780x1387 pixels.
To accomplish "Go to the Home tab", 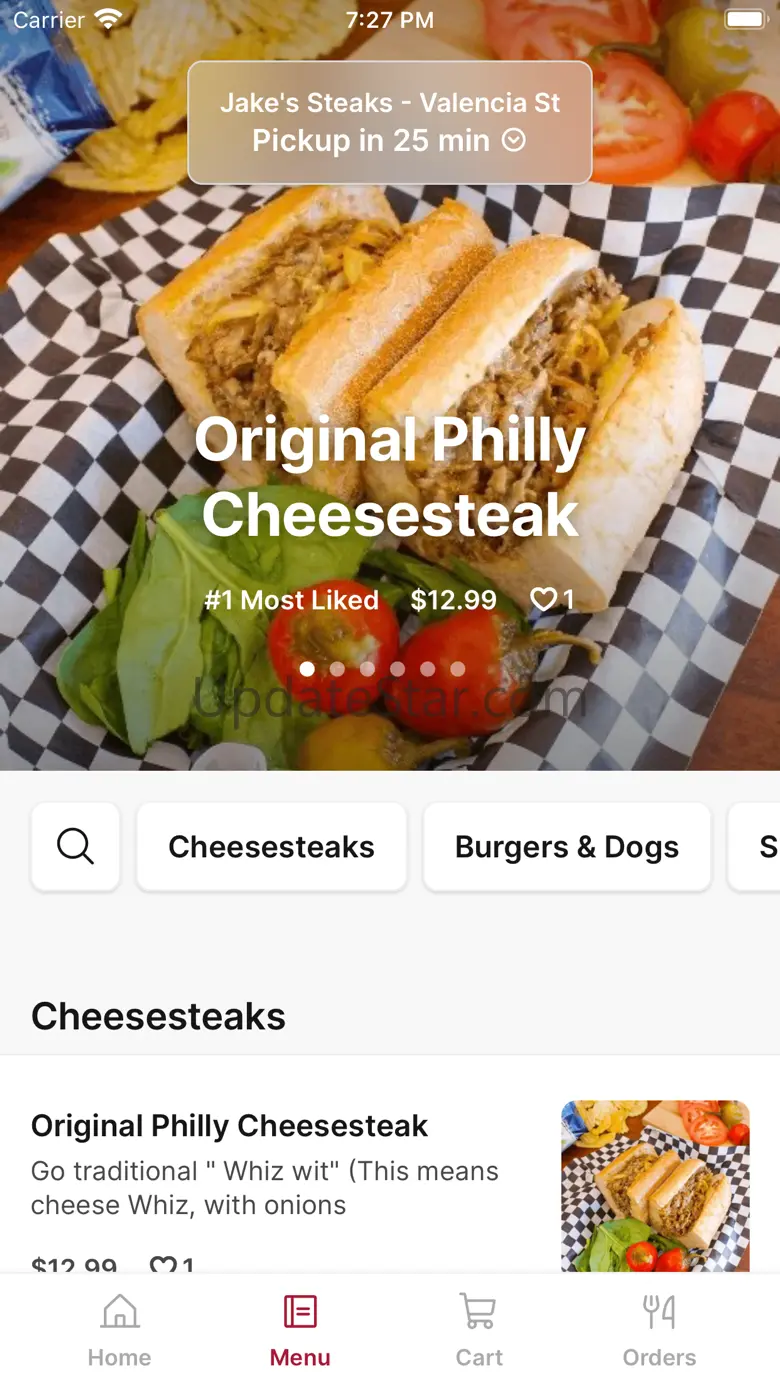I will [x=119, y=1331].
